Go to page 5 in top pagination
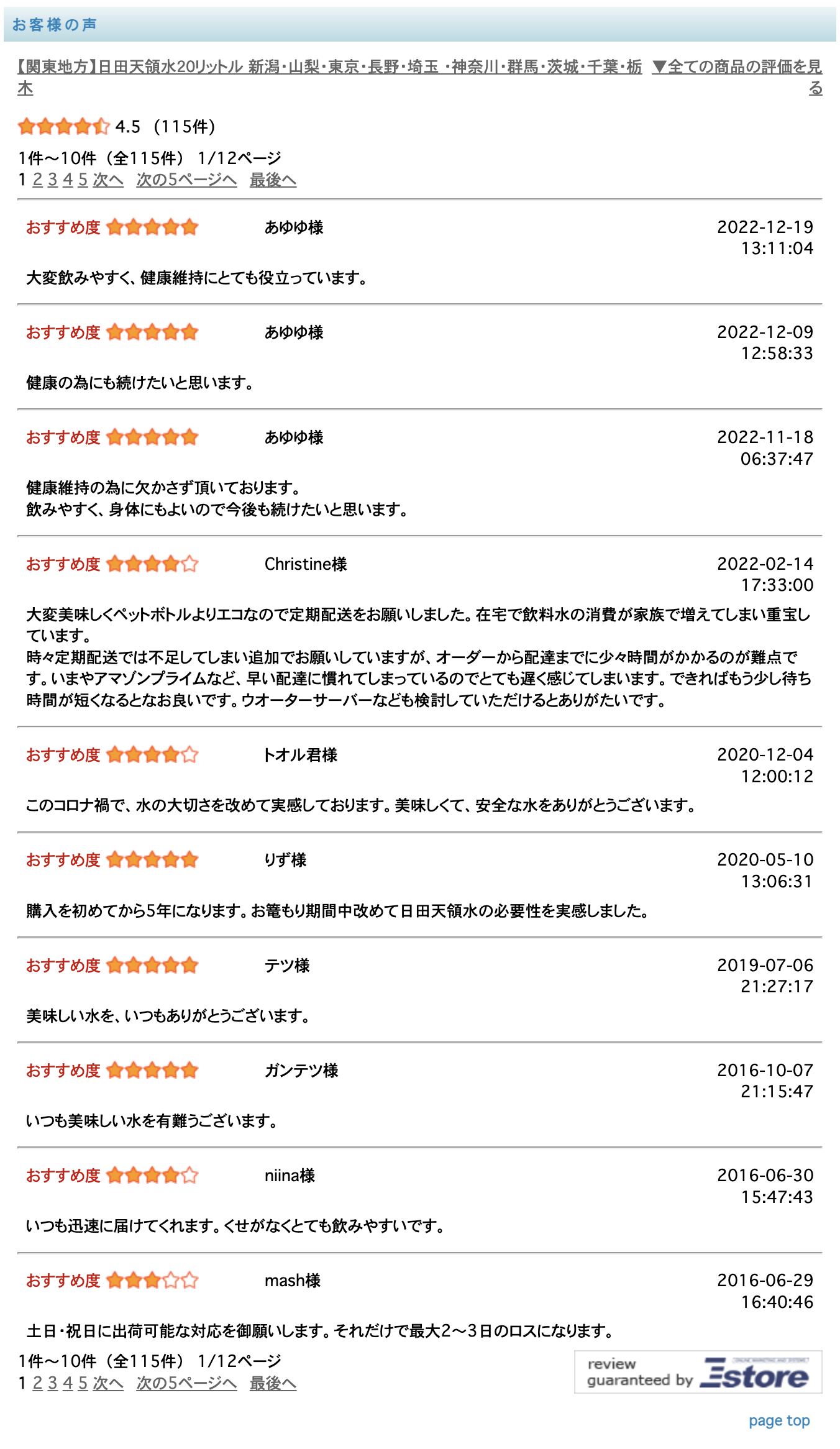Viewport: 840px width, 1449px height. [x=83, y=180]
